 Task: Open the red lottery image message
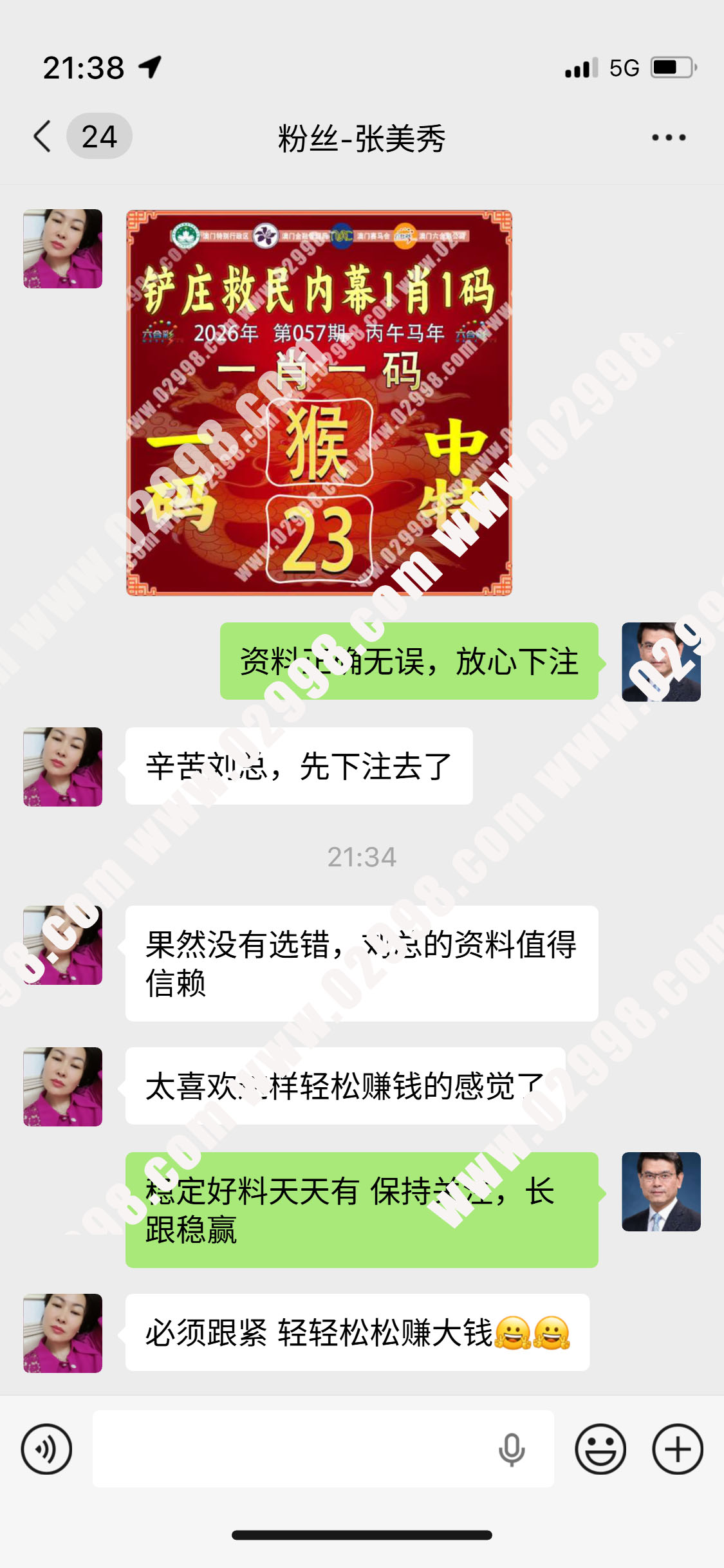pos(319,402)
